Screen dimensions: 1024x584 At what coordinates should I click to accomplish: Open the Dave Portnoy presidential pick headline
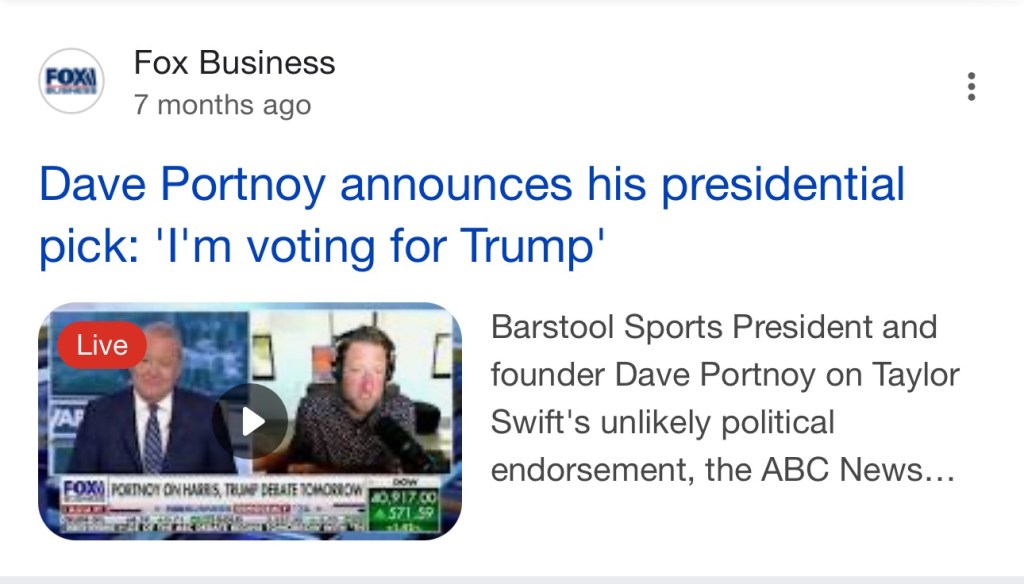tap(471, 216)
